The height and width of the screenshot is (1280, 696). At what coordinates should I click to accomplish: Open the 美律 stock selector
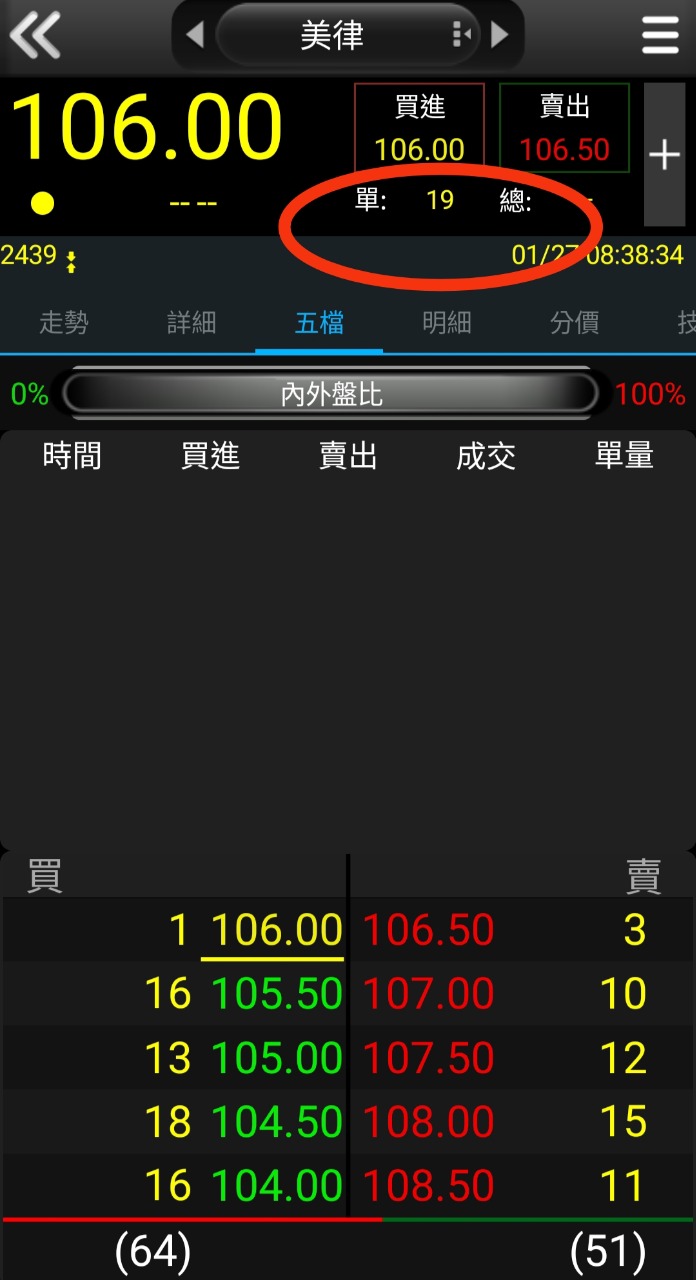click(333, 36)
